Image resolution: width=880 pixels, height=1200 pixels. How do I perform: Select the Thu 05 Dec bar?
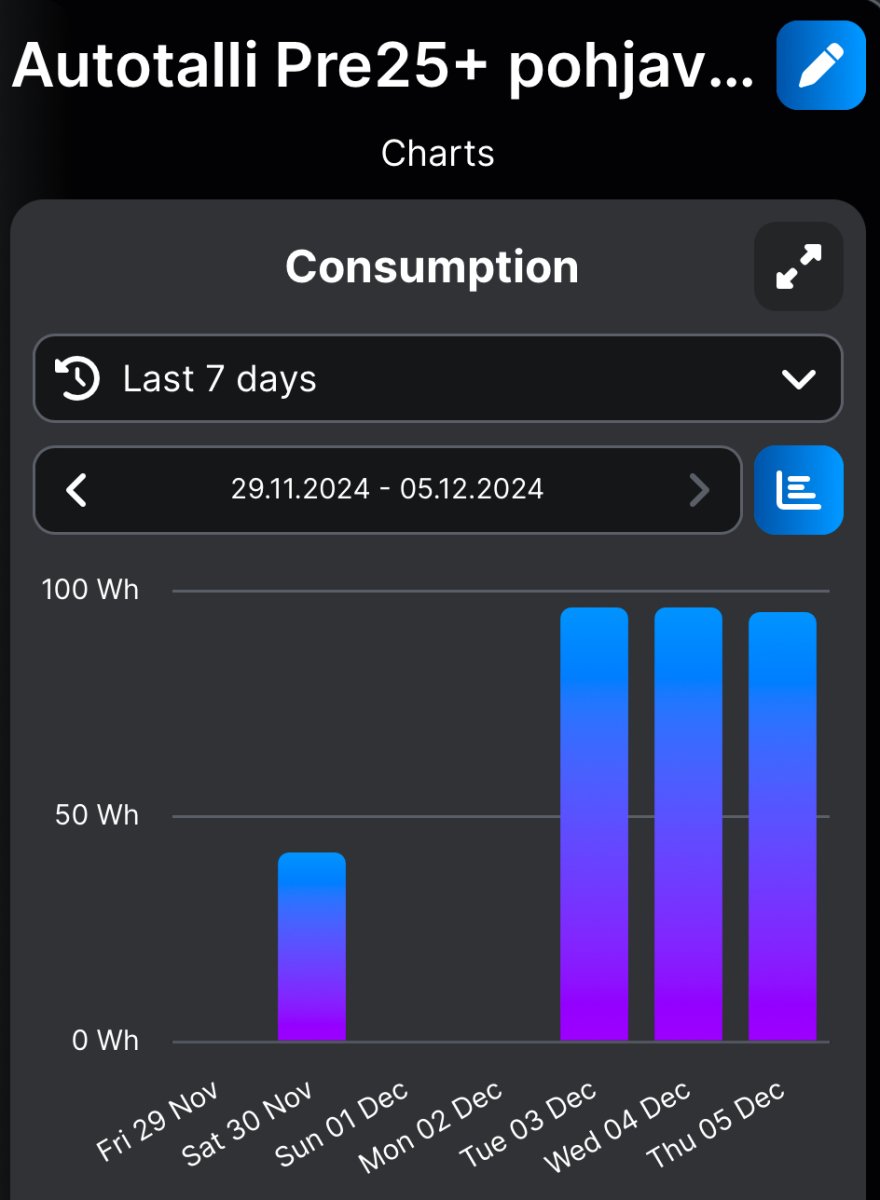coord(782,826)
